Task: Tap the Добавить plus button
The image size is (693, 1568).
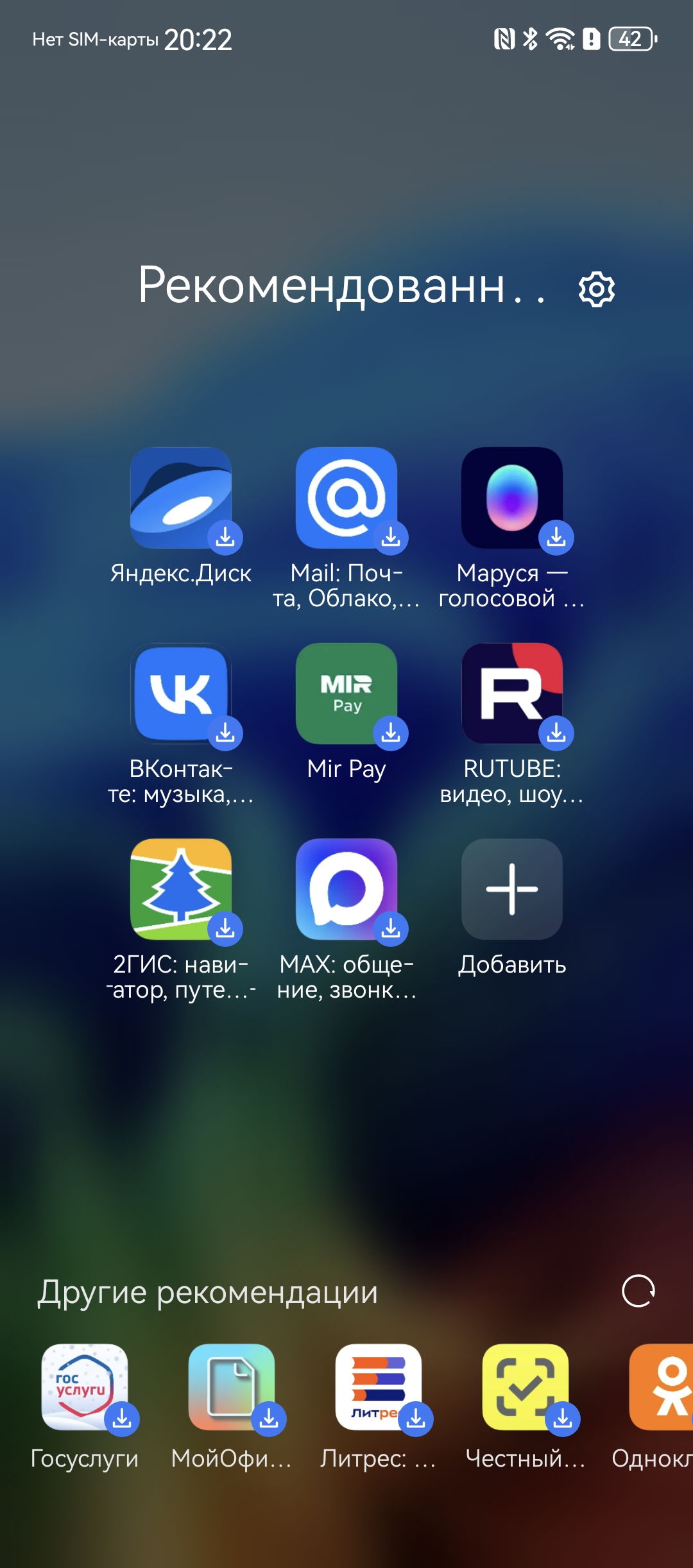Action: pos(512,890)
